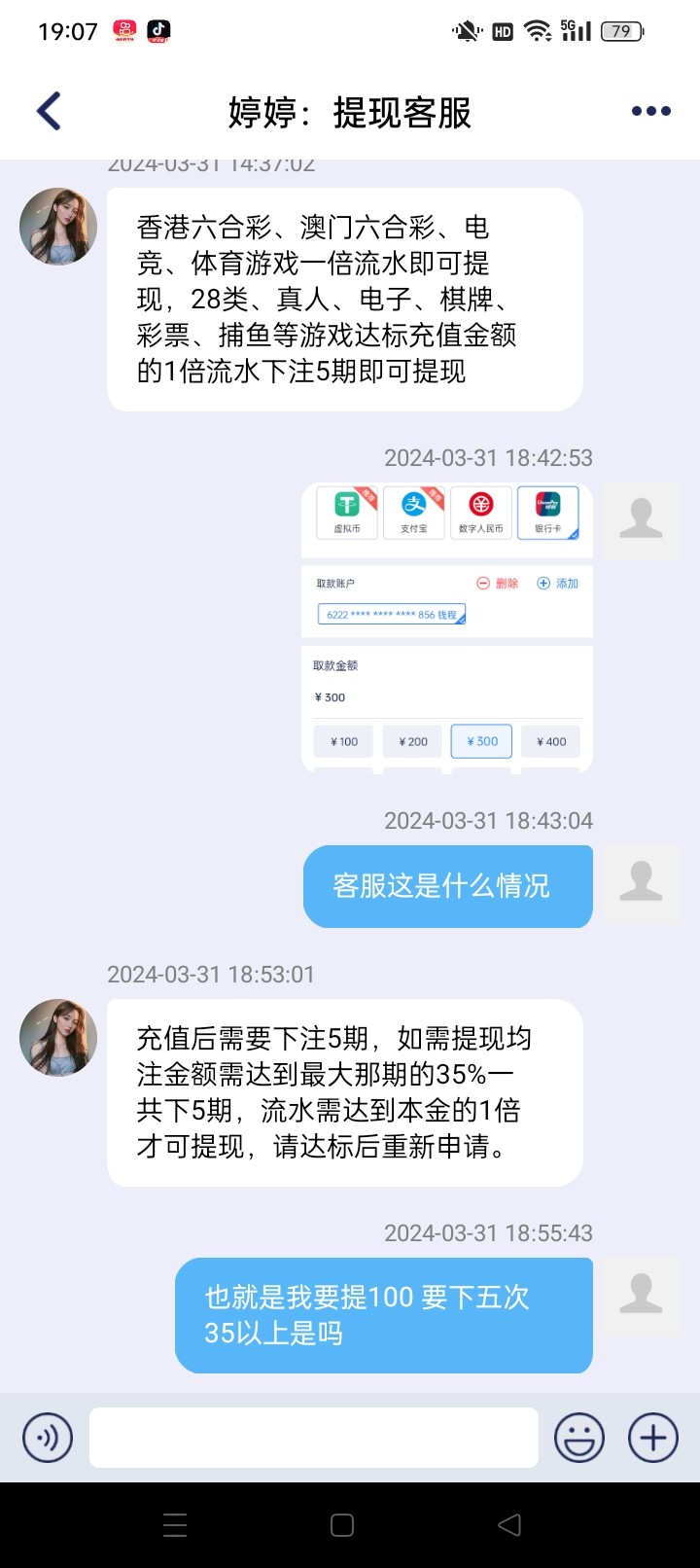Tap the voice message icon
The image size is (700, 1568).
click(x=47, y=1437)
